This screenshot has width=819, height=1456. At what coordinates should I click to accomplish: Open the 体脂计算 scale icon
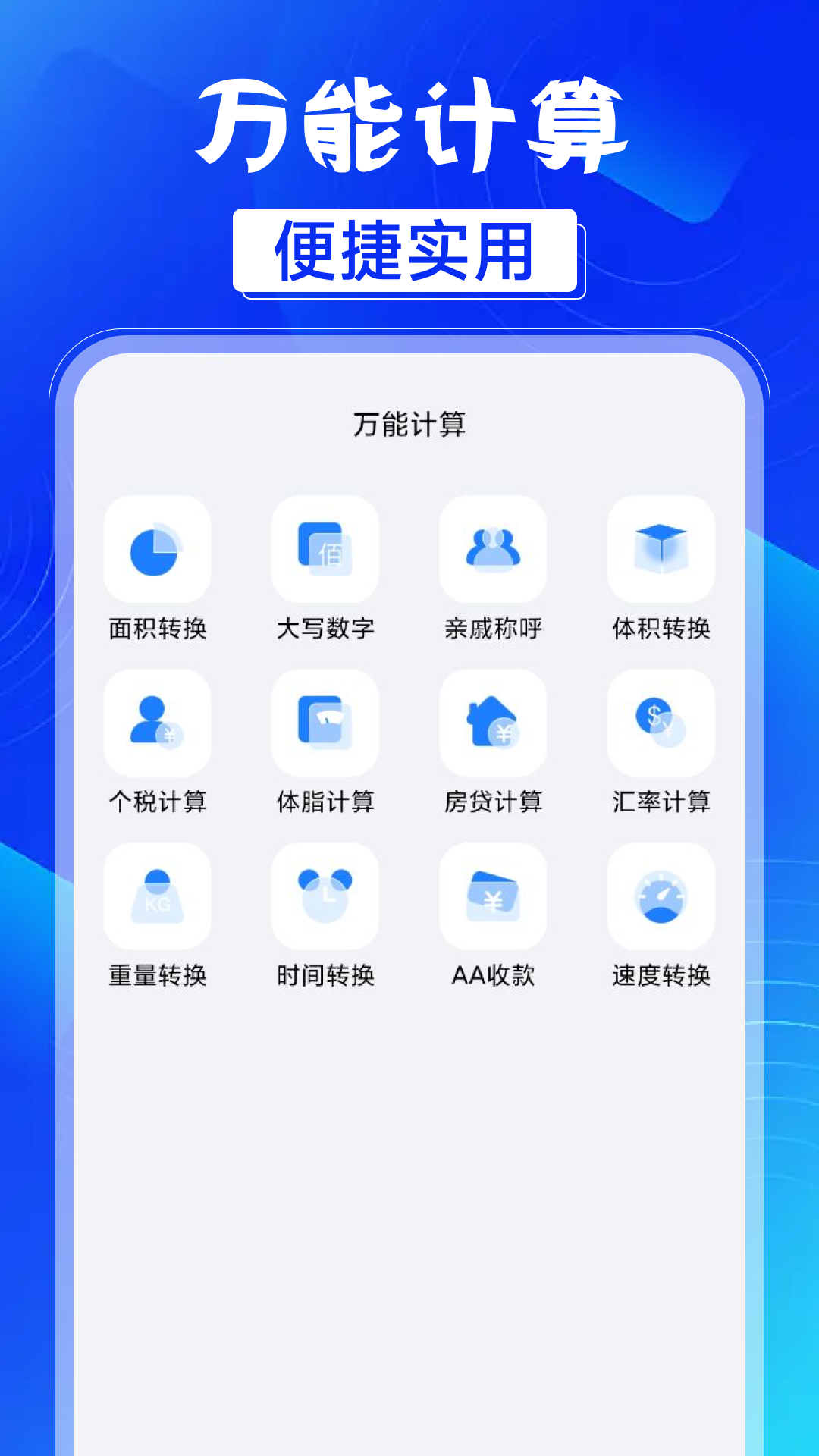[325, 723]
